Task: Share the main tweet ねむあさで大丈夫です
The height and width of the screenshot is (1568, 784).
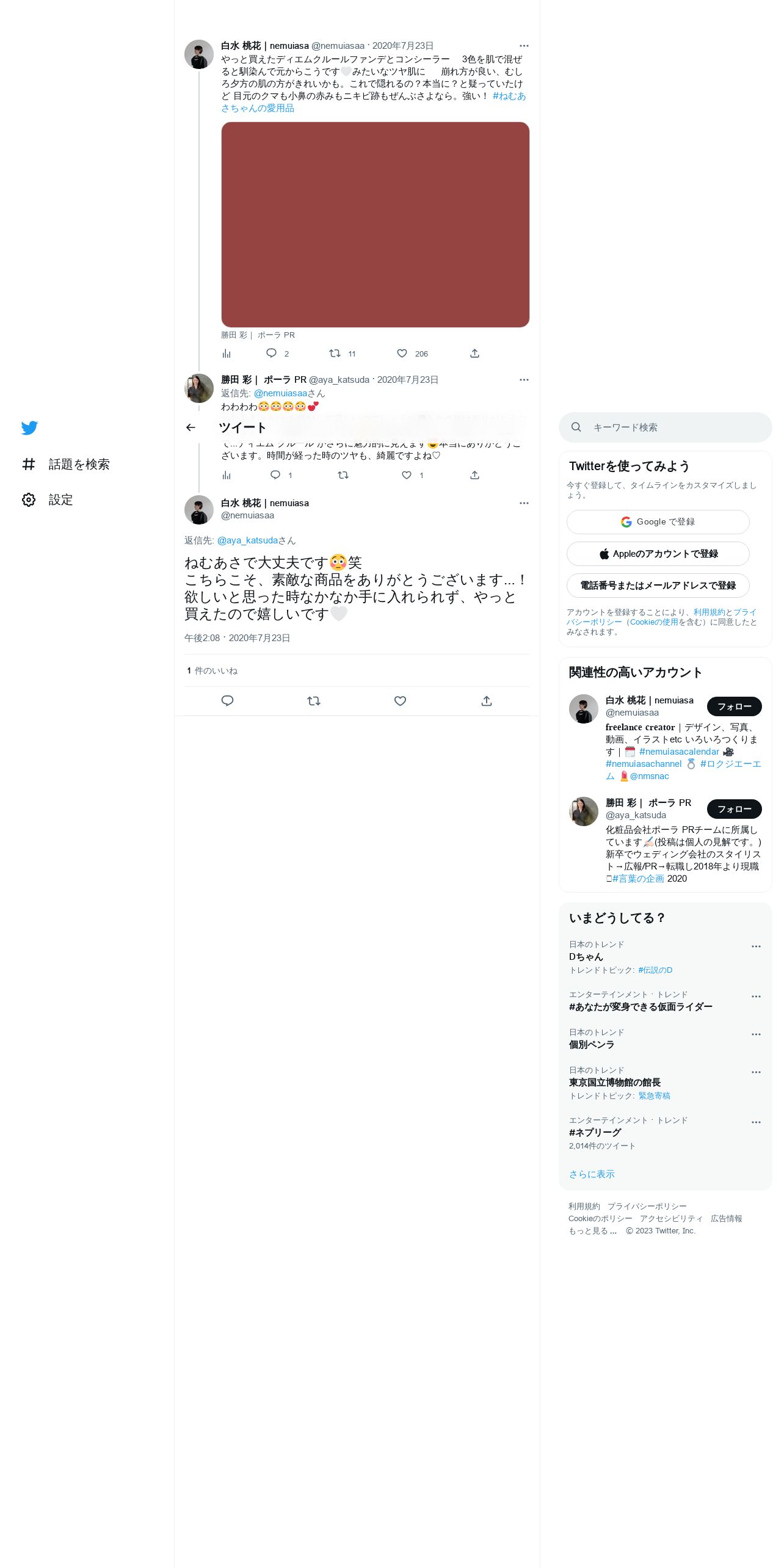Action: [x=487, y=701]
